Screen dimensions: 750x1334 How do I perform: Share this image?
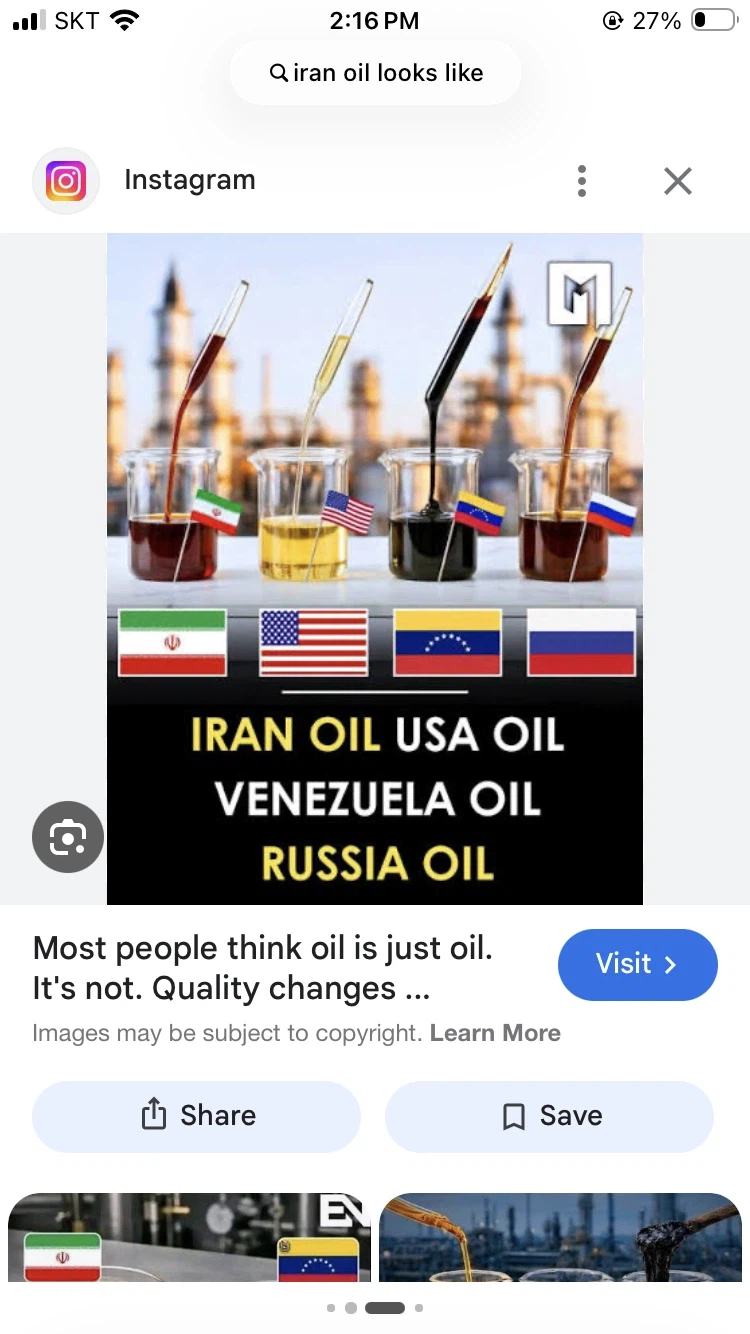coord(196,1116)
